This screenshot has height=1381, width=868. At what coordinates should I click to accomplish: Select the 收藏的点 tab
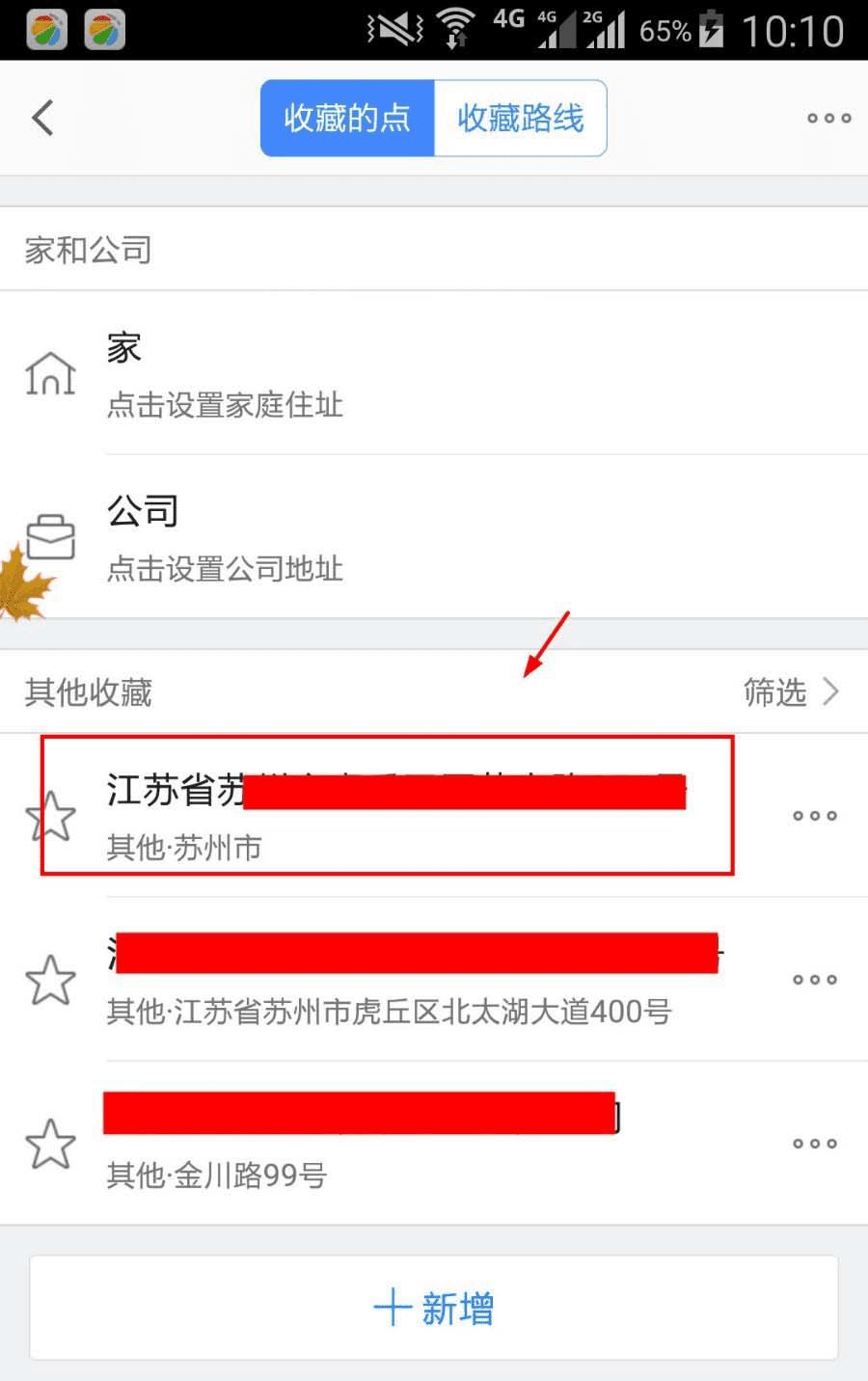pos(347,118)
